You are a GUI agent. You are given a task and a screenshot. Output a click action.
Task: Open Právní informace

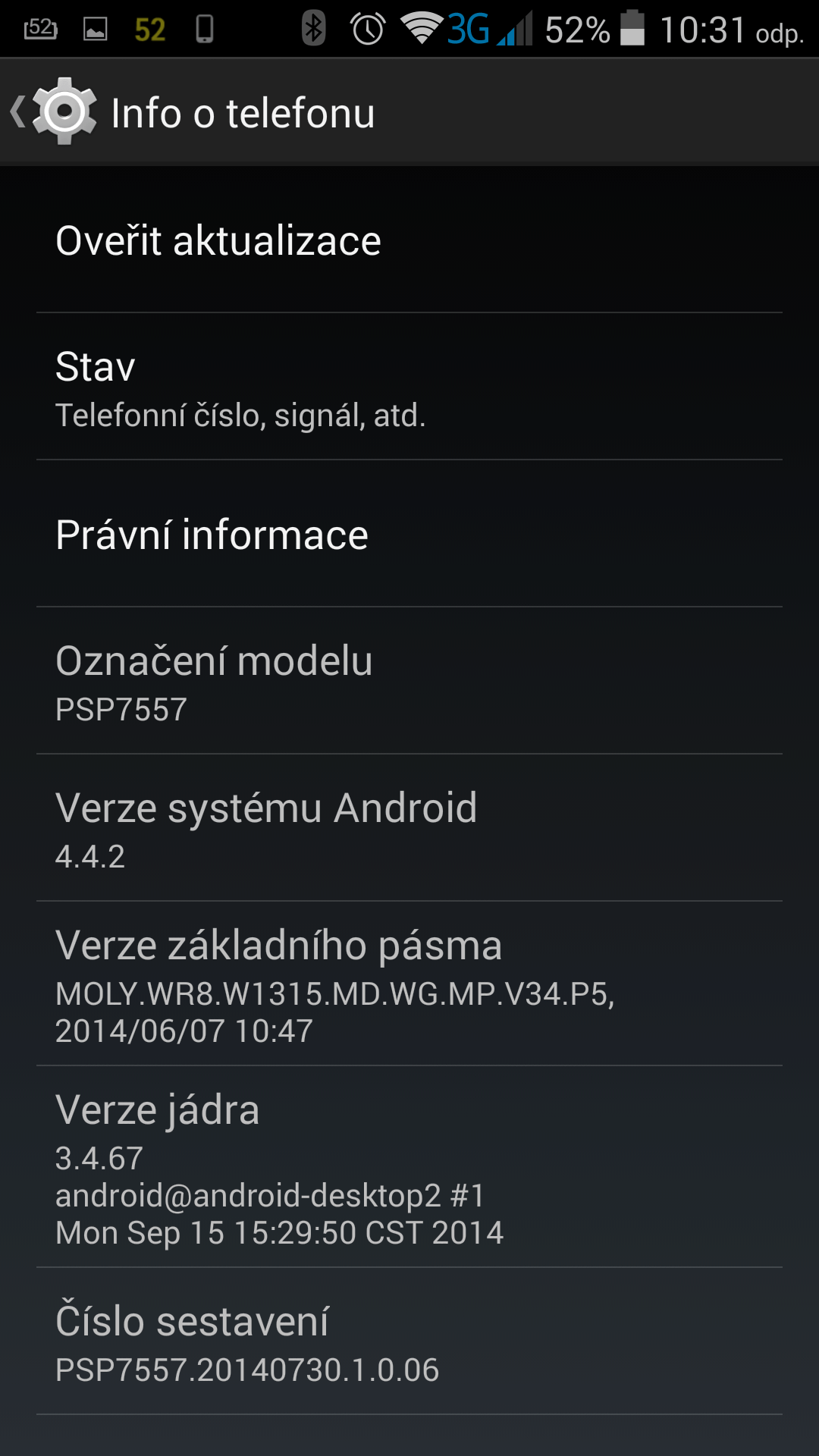click(409, 534)
